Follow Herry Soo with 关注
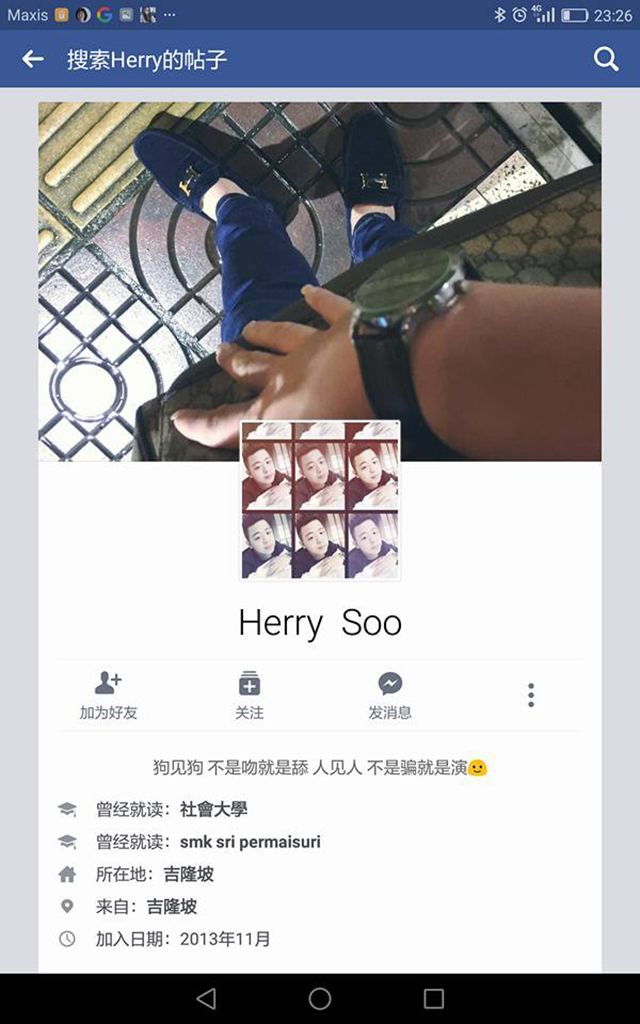Viewport: 640px width, 1024px height. click(249, 694)
